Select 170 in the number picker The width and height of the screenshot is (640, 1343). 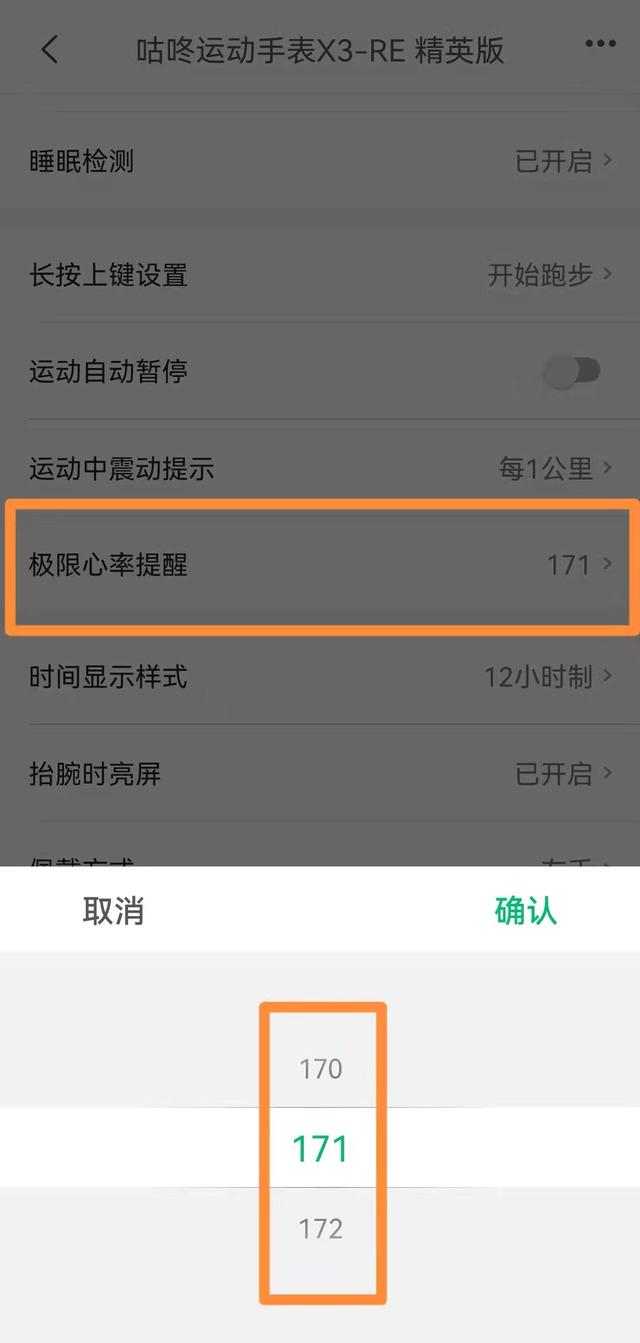coord(321,1069)
